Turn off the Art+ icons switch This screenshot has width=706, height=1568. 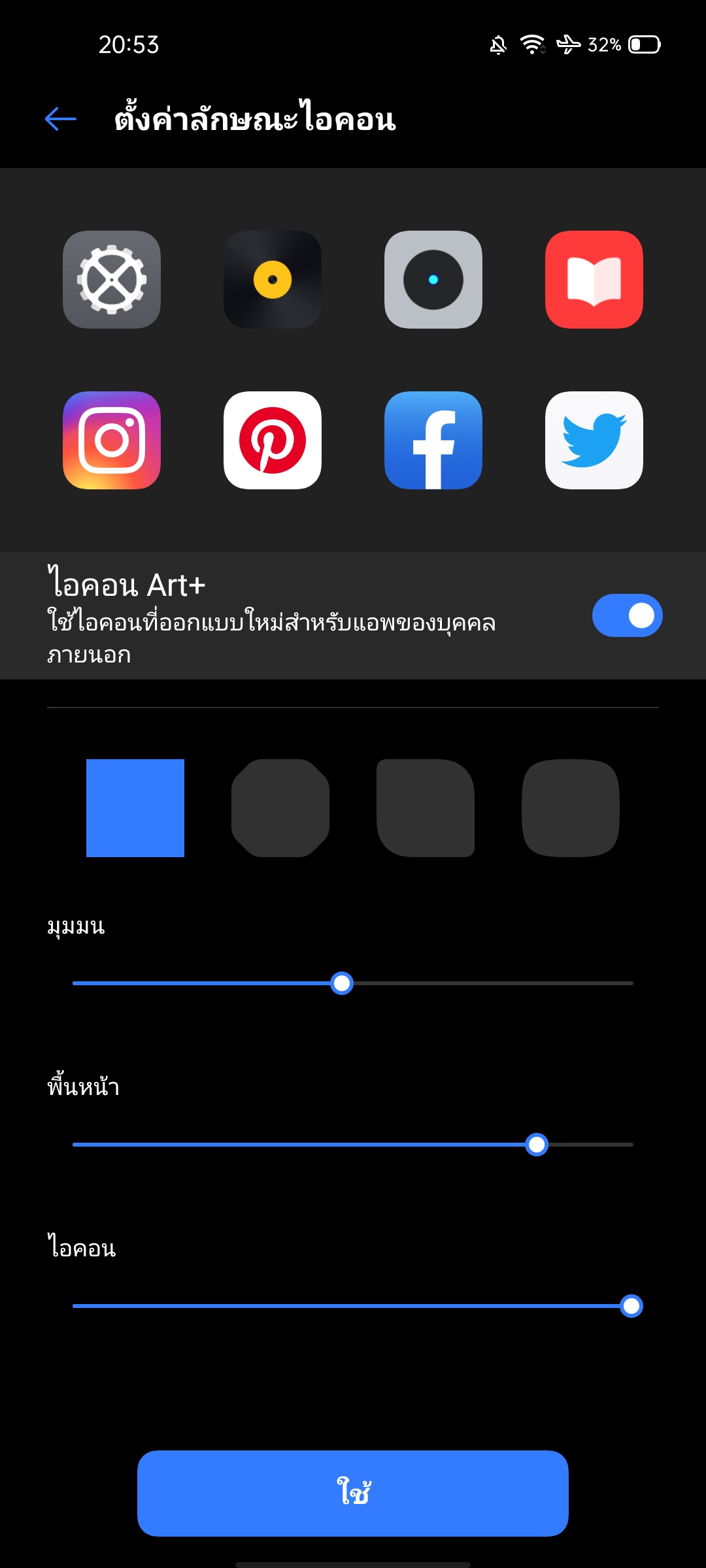click(x=627, y=615)
